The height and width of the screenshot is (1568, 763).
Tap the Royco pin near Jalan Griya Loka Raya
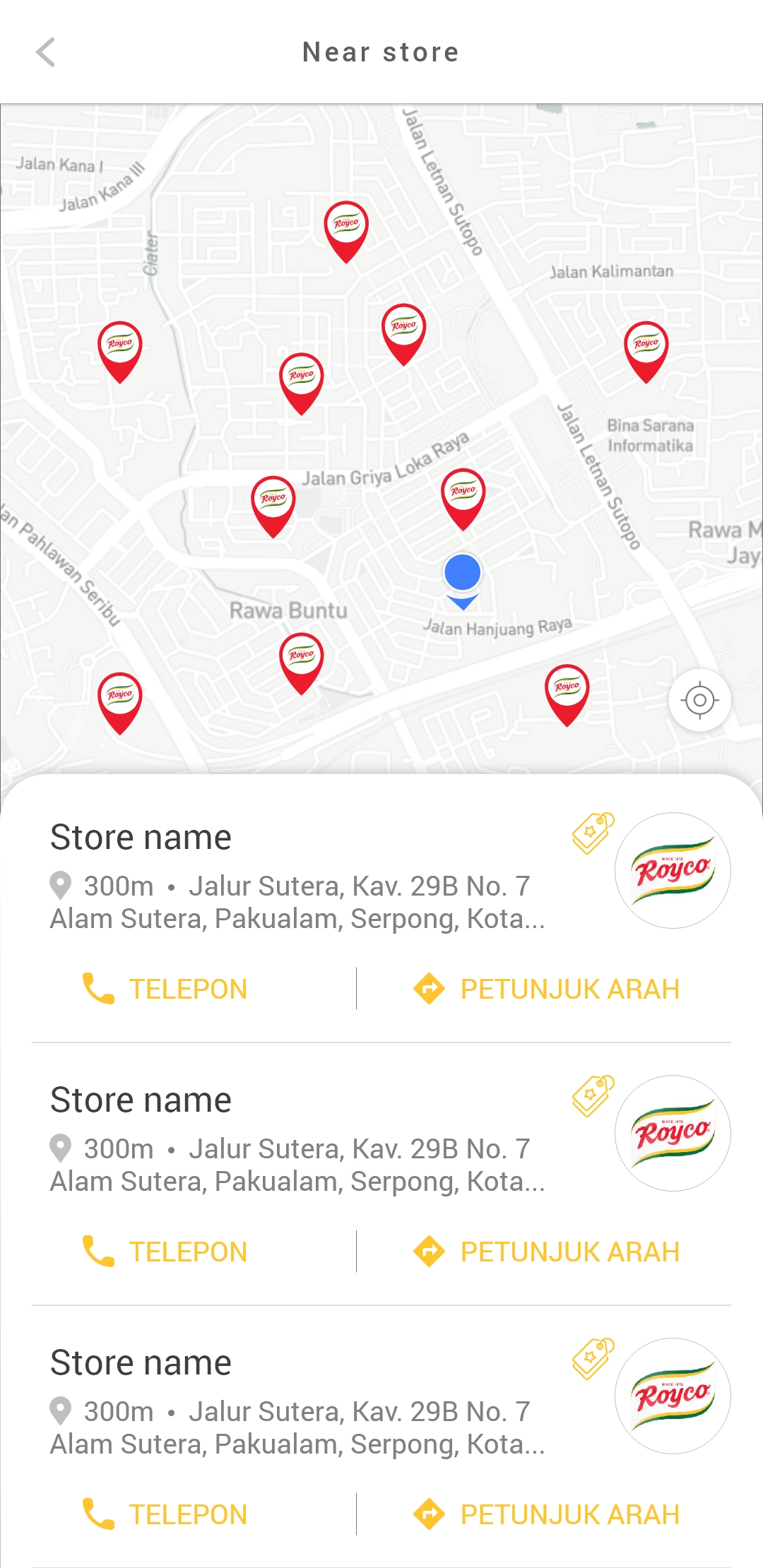[x=463, y=494]
